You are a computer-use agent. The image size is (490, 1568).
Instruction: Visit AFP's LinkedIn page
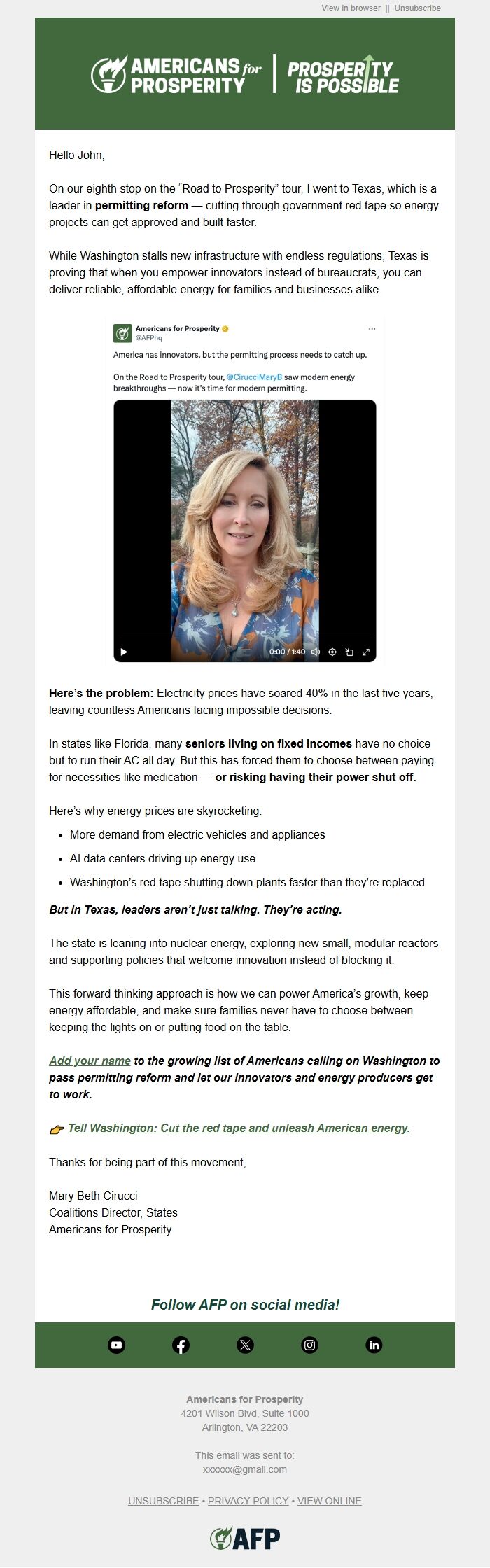pos(374,1345)
